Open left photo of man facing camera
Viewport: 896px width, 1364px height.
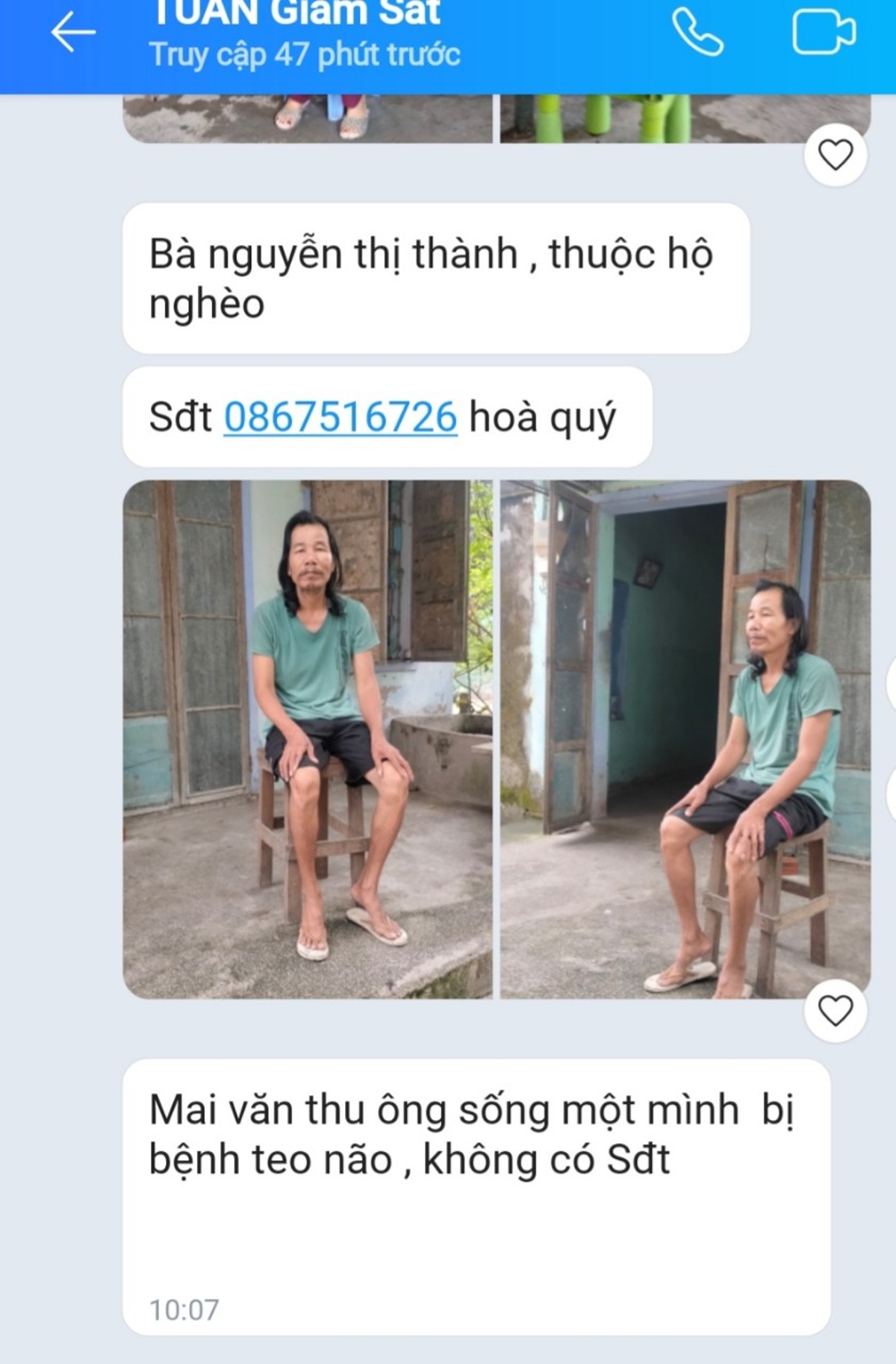(308, 739)
